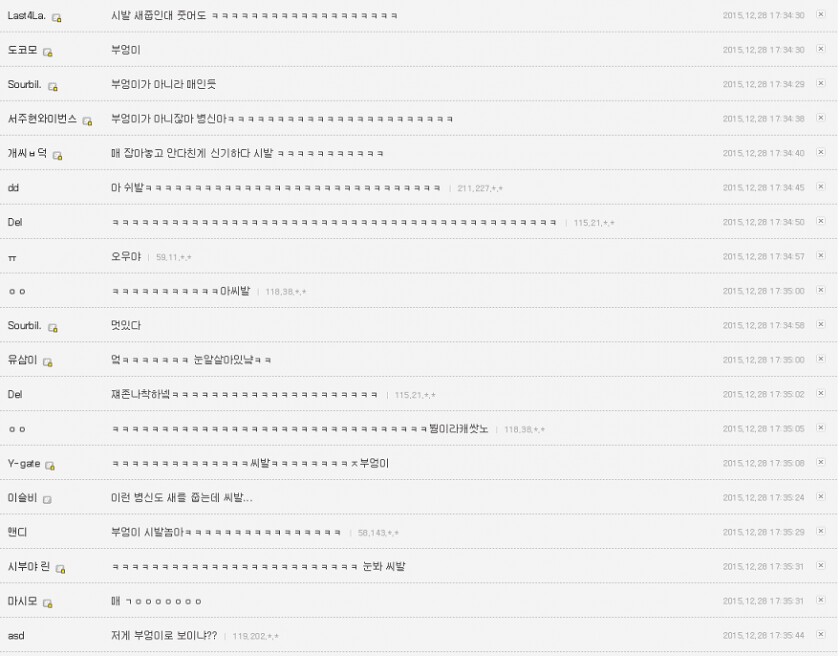The height and width of the screenshot is (656, 840).
Task: Tap the X on asd's comment
Action: 821,635
